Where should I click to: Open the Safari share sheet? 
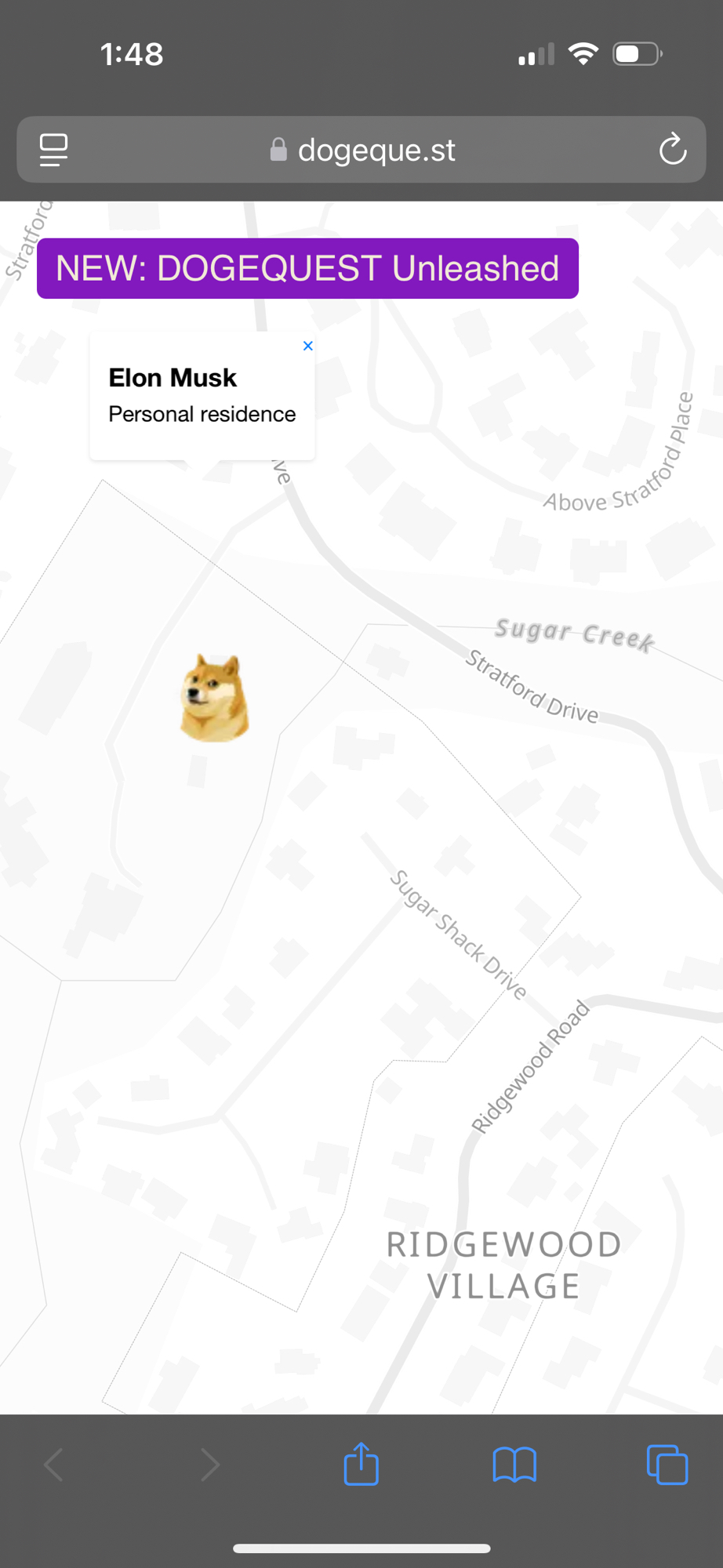361,1464
